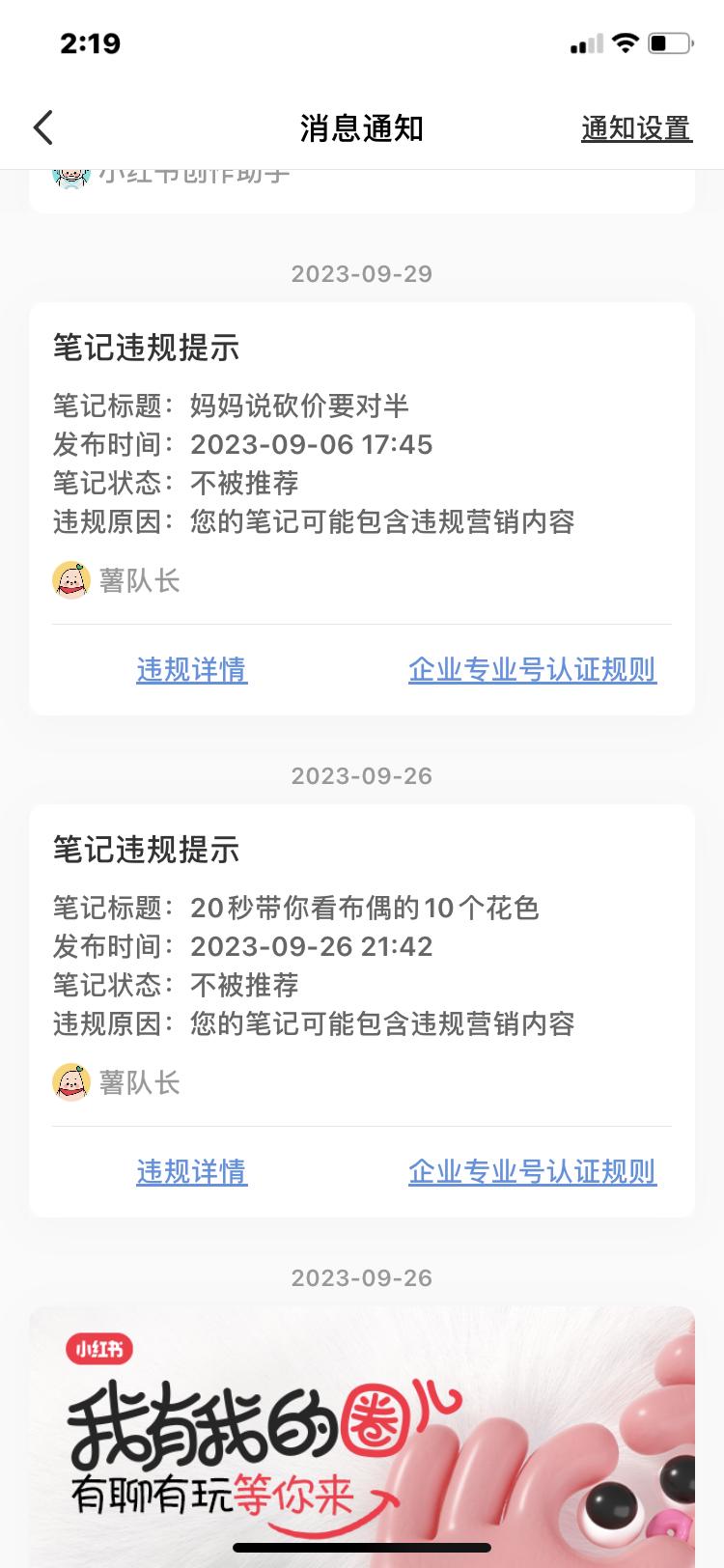Tap the back arrow to return

point(42,126)
